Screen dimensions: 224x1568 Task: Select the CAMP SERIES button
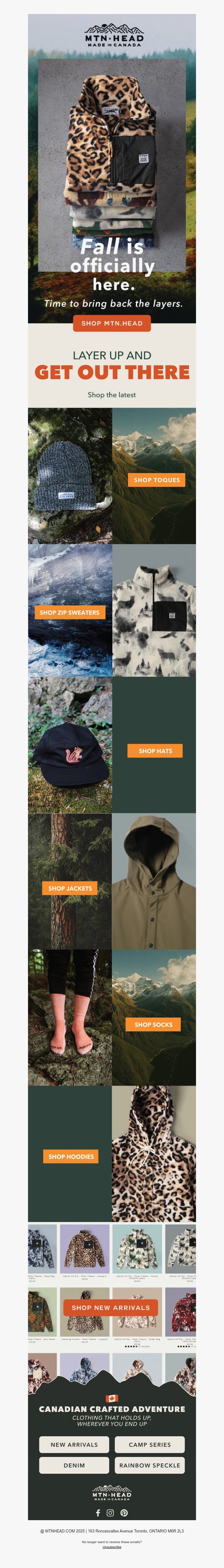click(150, 1444)
